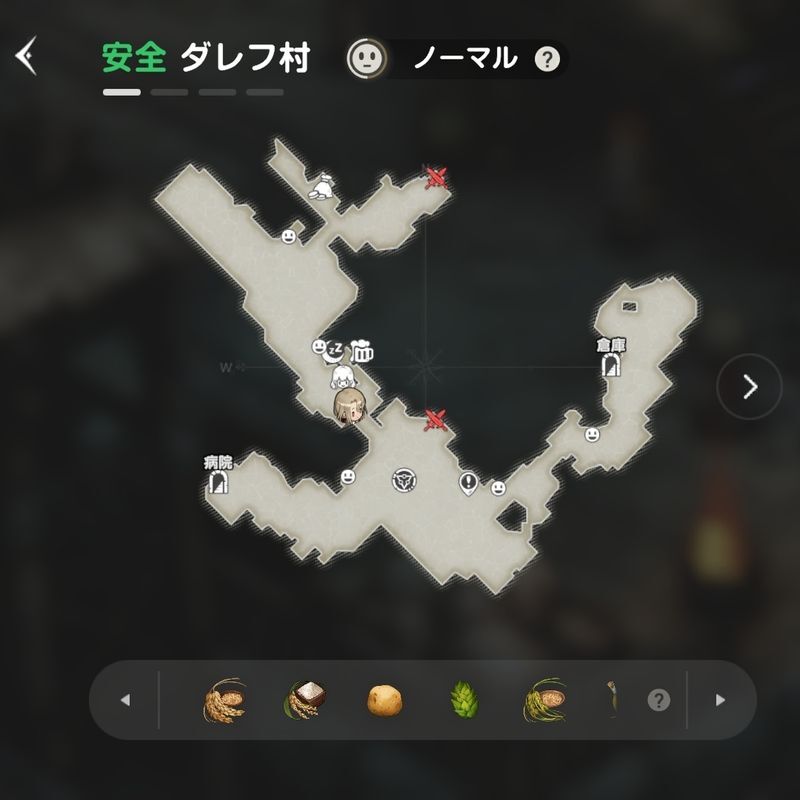Show previous items with the left arrow

coord(125,700)
